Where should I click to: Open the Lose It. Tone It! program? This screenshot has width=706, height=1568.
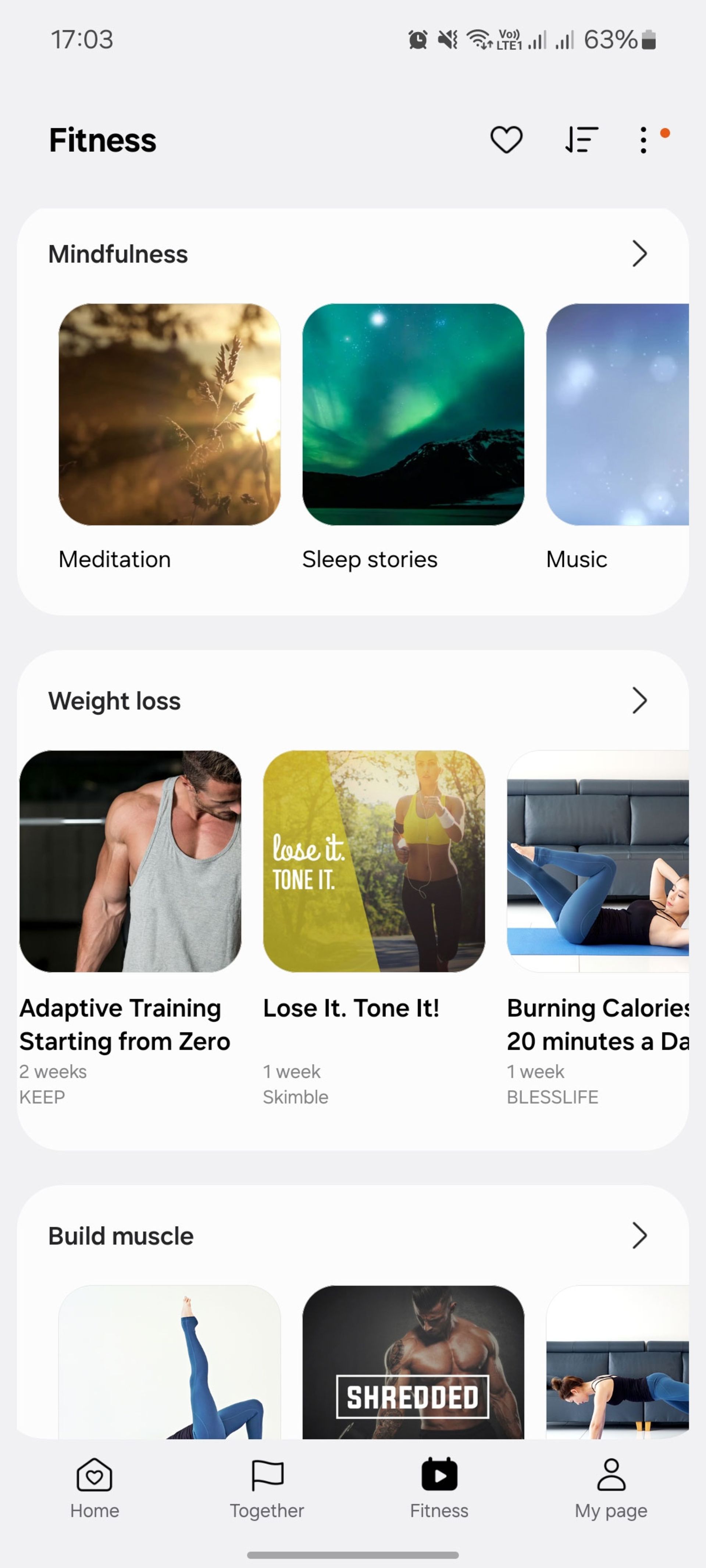pyautogui.click(x=374, y=861)
